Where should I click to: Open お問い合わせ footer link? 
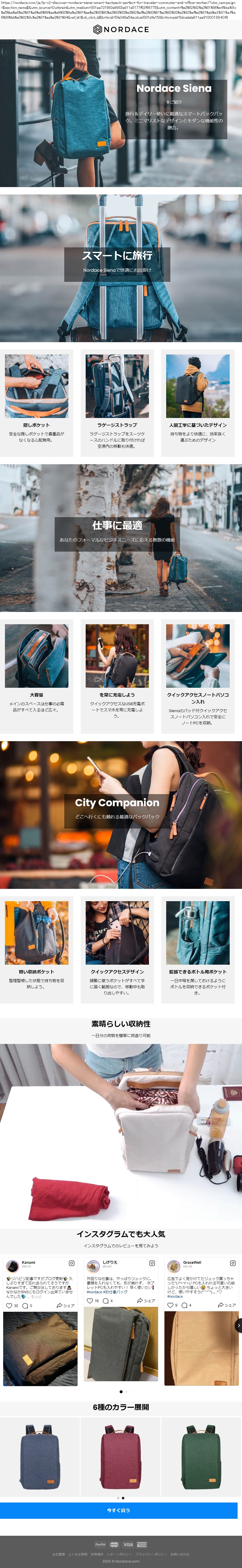click(x=180, y=1554)
